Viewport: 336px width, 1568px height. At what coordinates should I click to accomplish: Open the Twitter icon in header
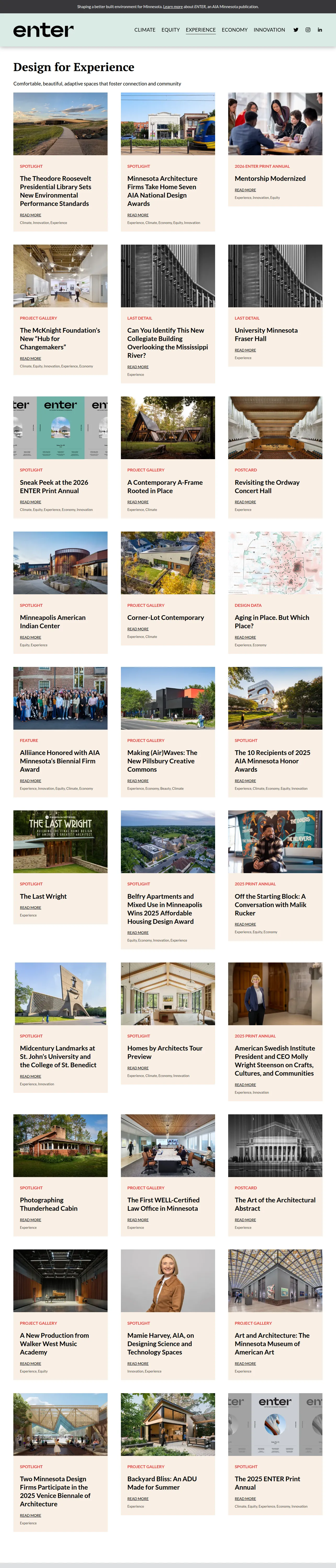point(296,30)
